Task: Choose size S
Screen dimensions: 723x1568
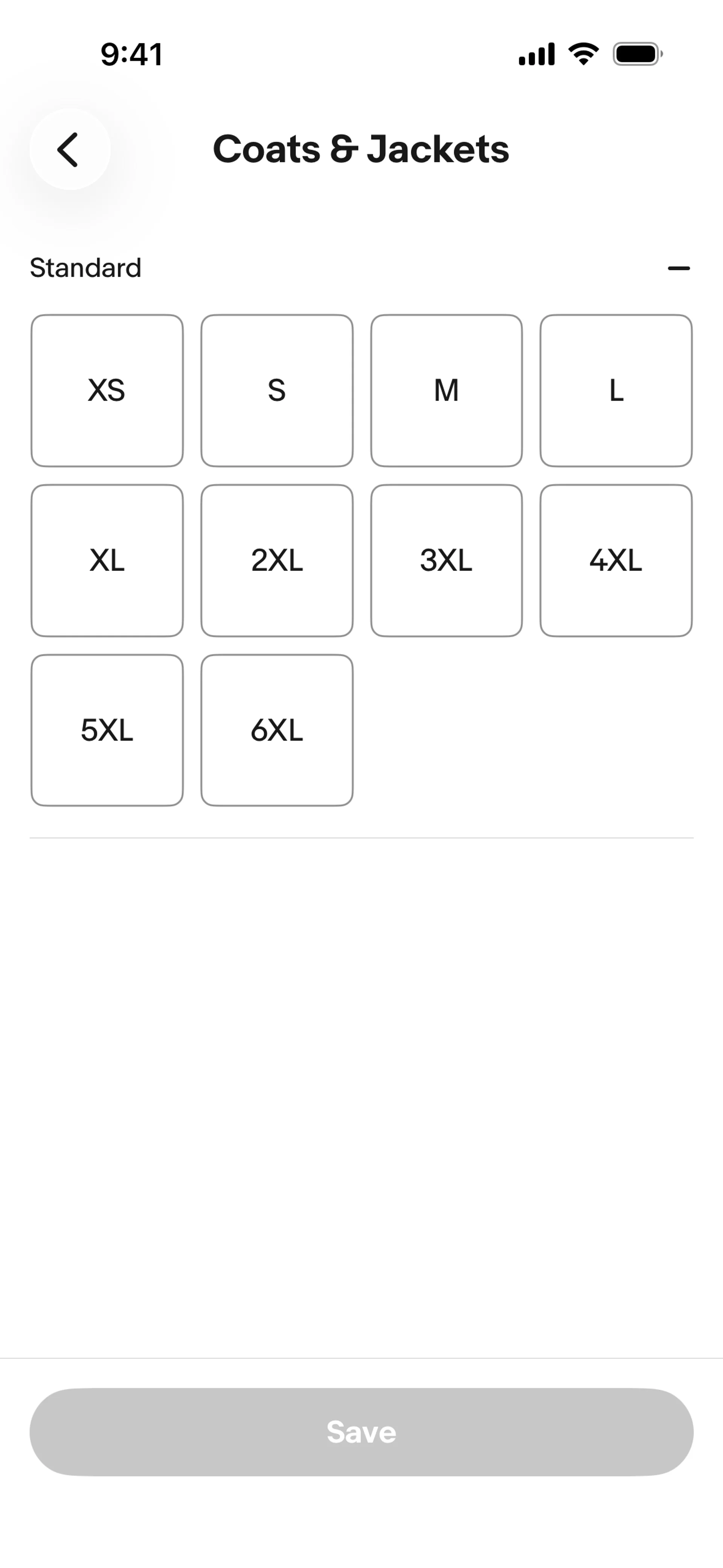Action: click(x=277, y=391)
